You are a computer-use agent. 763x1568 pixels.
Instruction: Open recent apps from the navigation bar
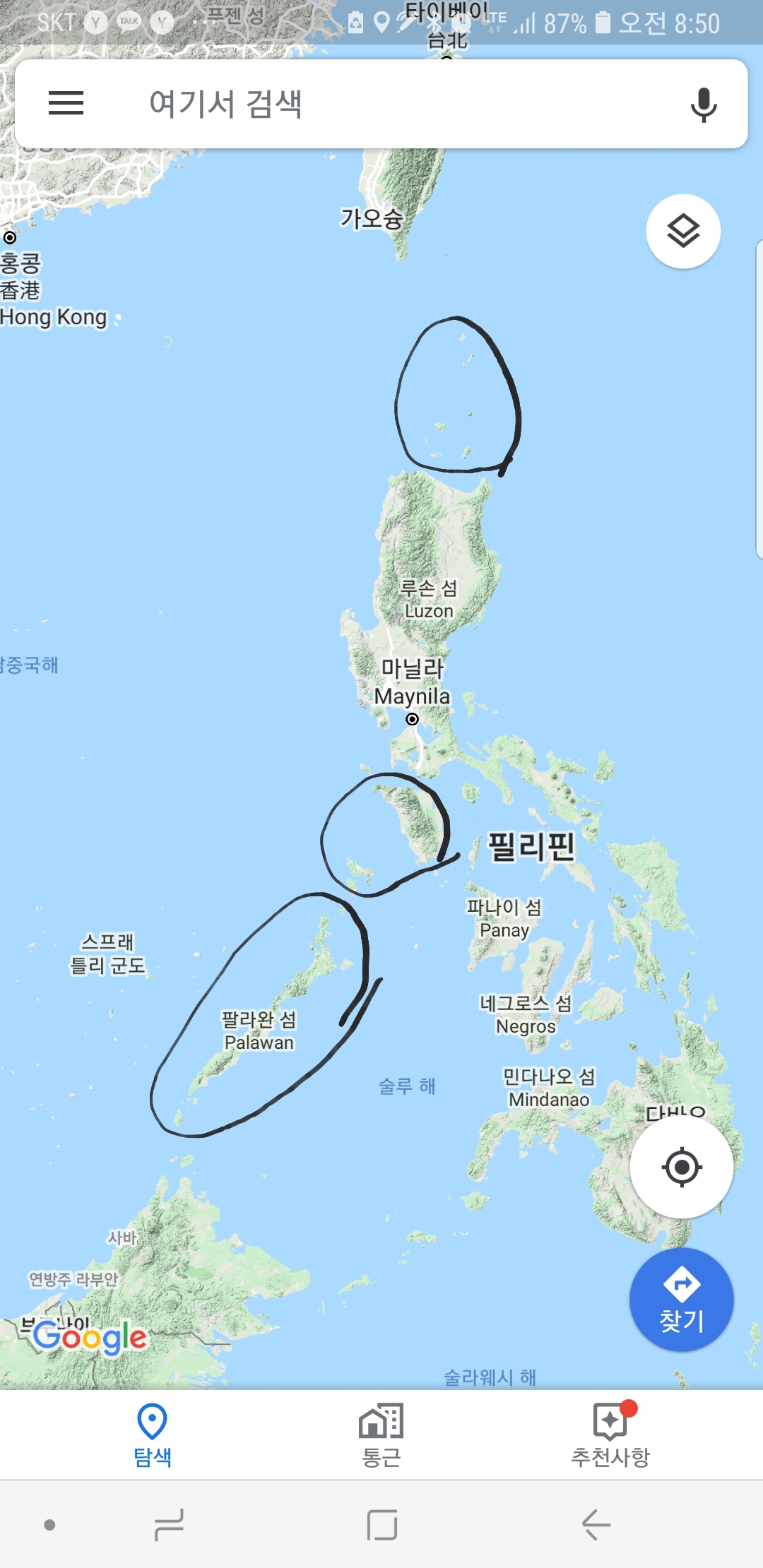[x=169, y=1524]
